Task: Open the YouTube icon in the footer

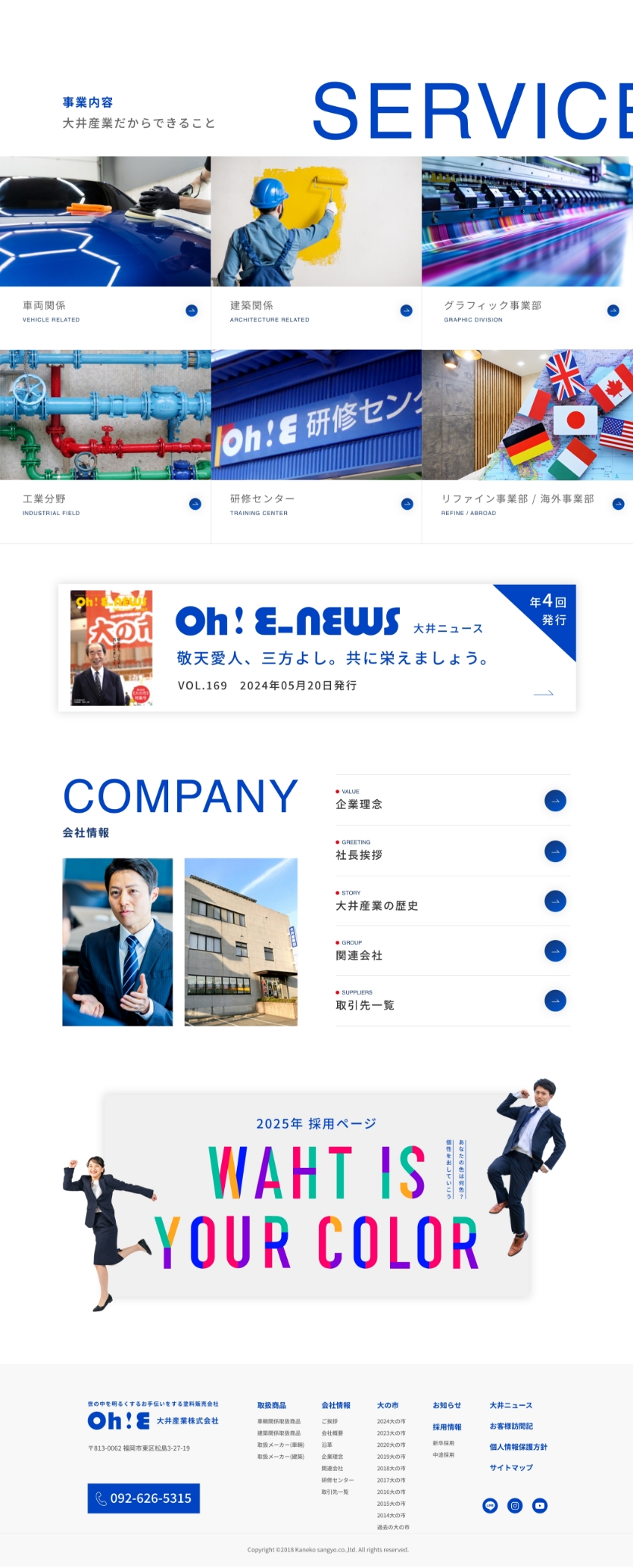Action: click(540, 1506)
